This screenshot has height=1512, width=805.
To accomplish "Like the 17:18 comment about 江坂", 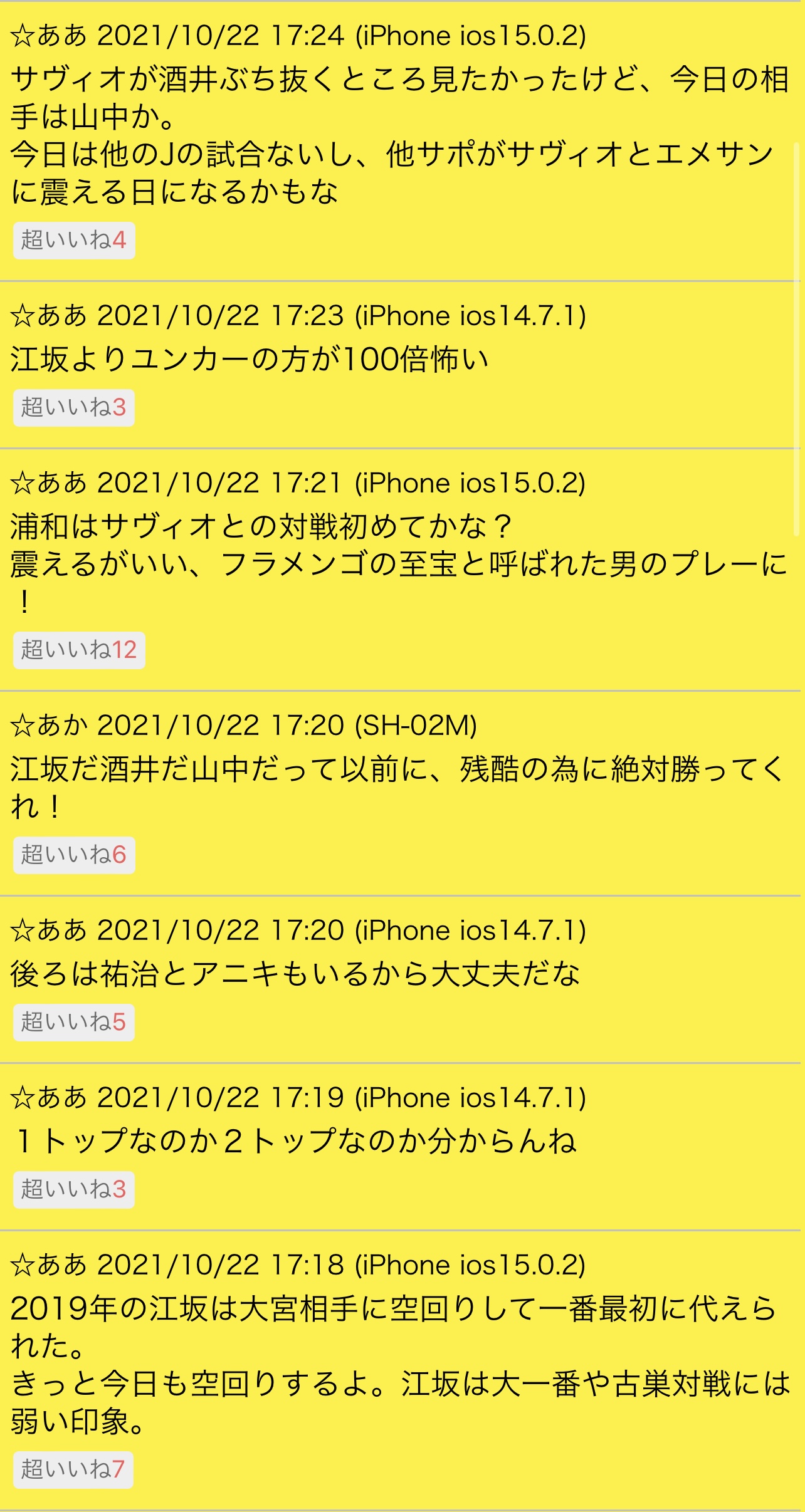I will coord(73,1469).
